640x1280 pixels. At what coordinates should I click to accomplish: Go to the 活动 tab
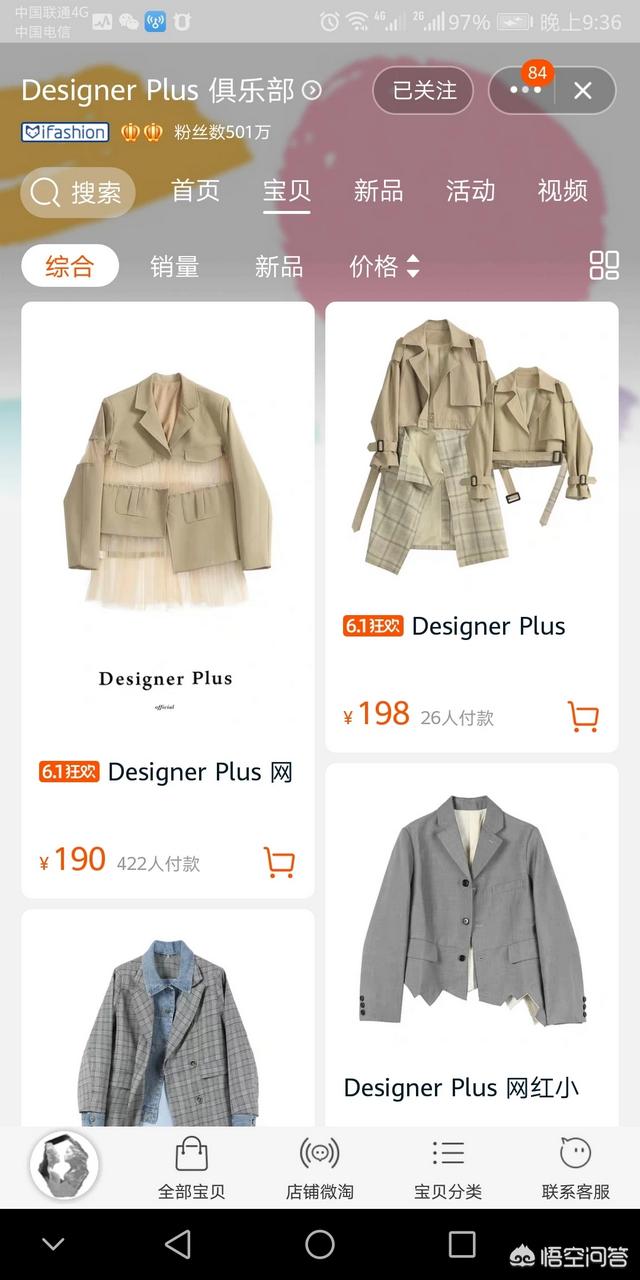pos(470,191)
